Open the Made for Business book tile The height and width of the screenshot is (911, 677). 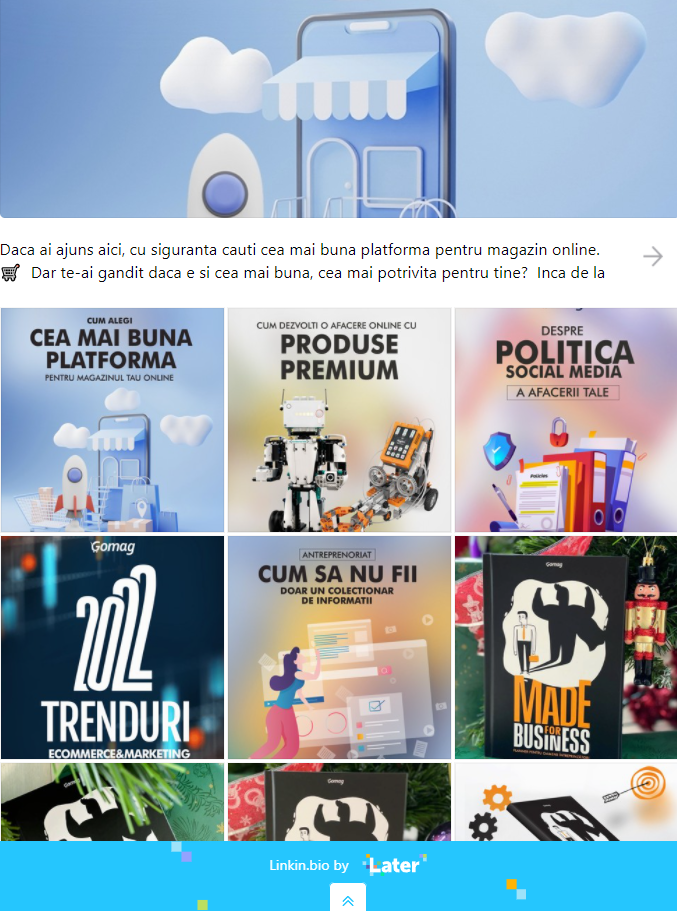tap(566, 647)
